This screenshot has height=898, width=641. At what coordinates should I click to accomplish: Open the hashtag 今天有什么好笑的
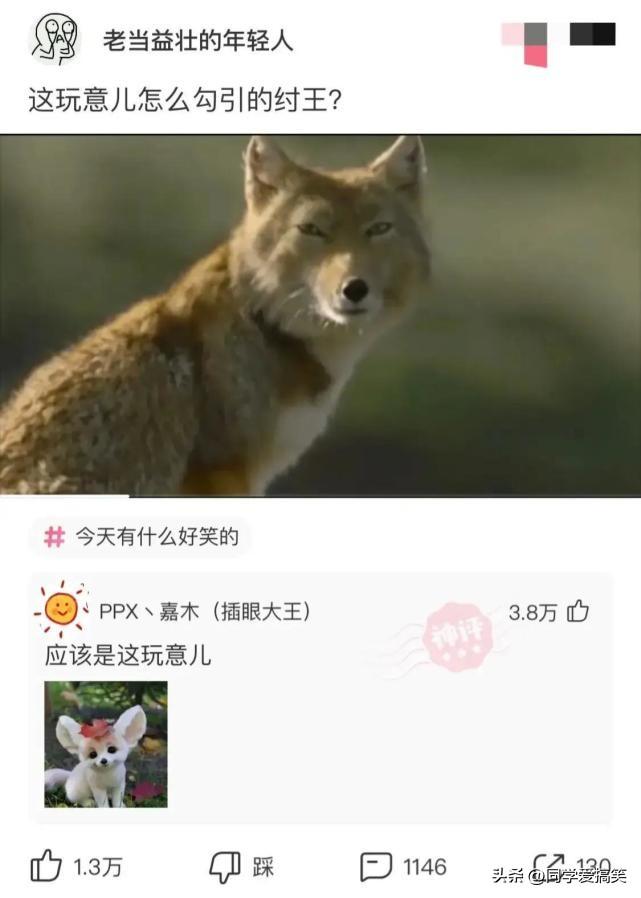[x=142, y=537]
